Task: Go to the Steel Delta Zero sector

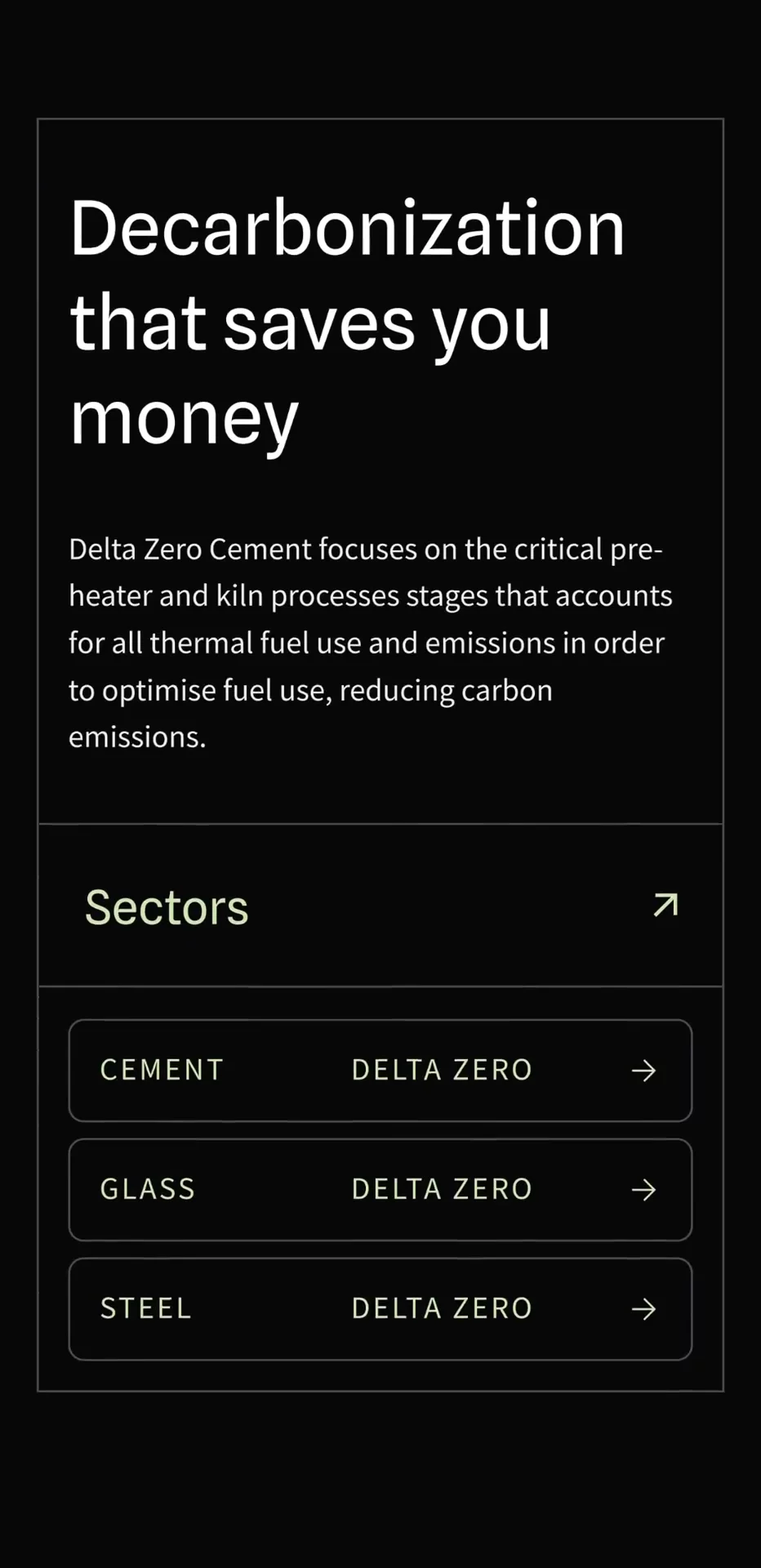Action: 380,1308
